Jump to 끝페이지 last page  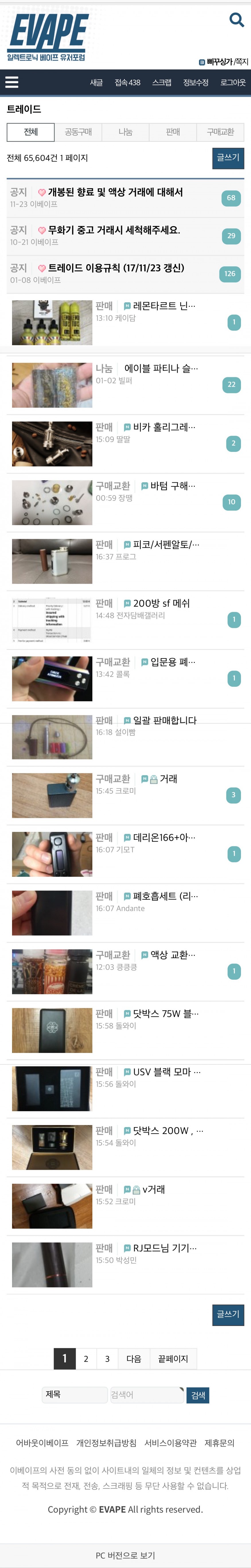click(x=173, y=1359)
